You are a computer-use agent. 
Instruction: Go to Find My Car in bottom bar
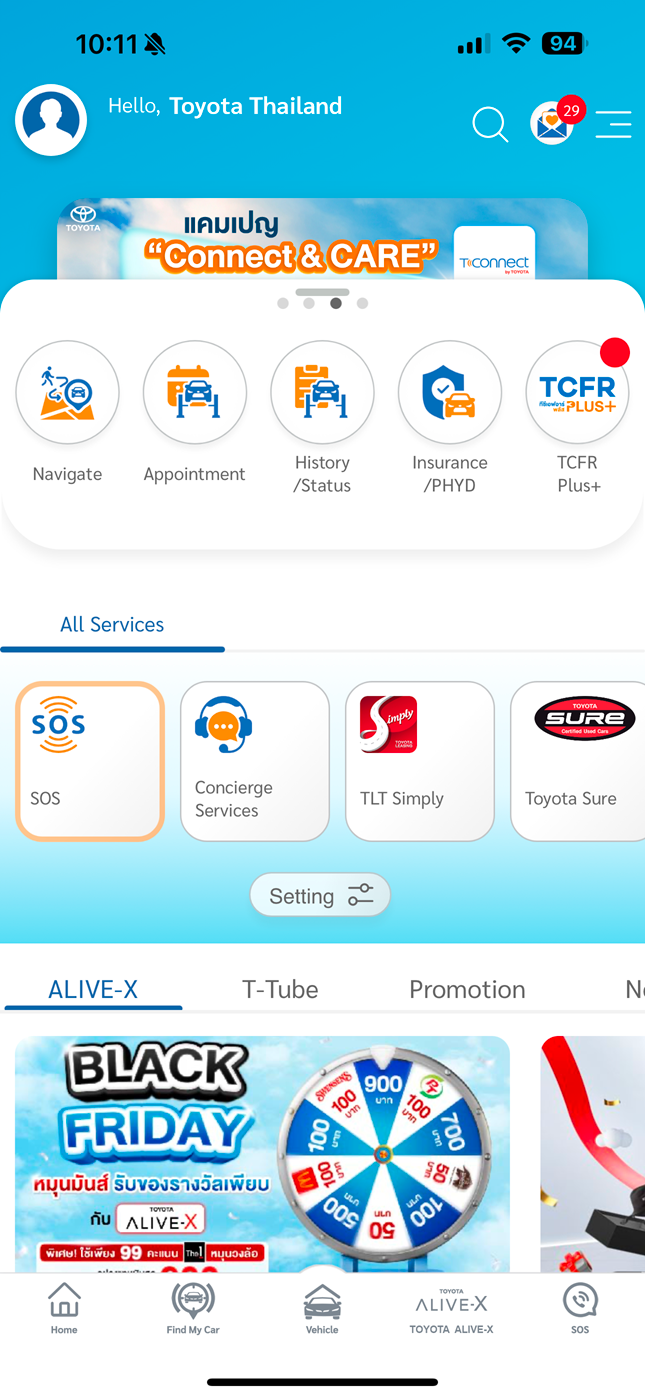click(x=193, y=1309)
